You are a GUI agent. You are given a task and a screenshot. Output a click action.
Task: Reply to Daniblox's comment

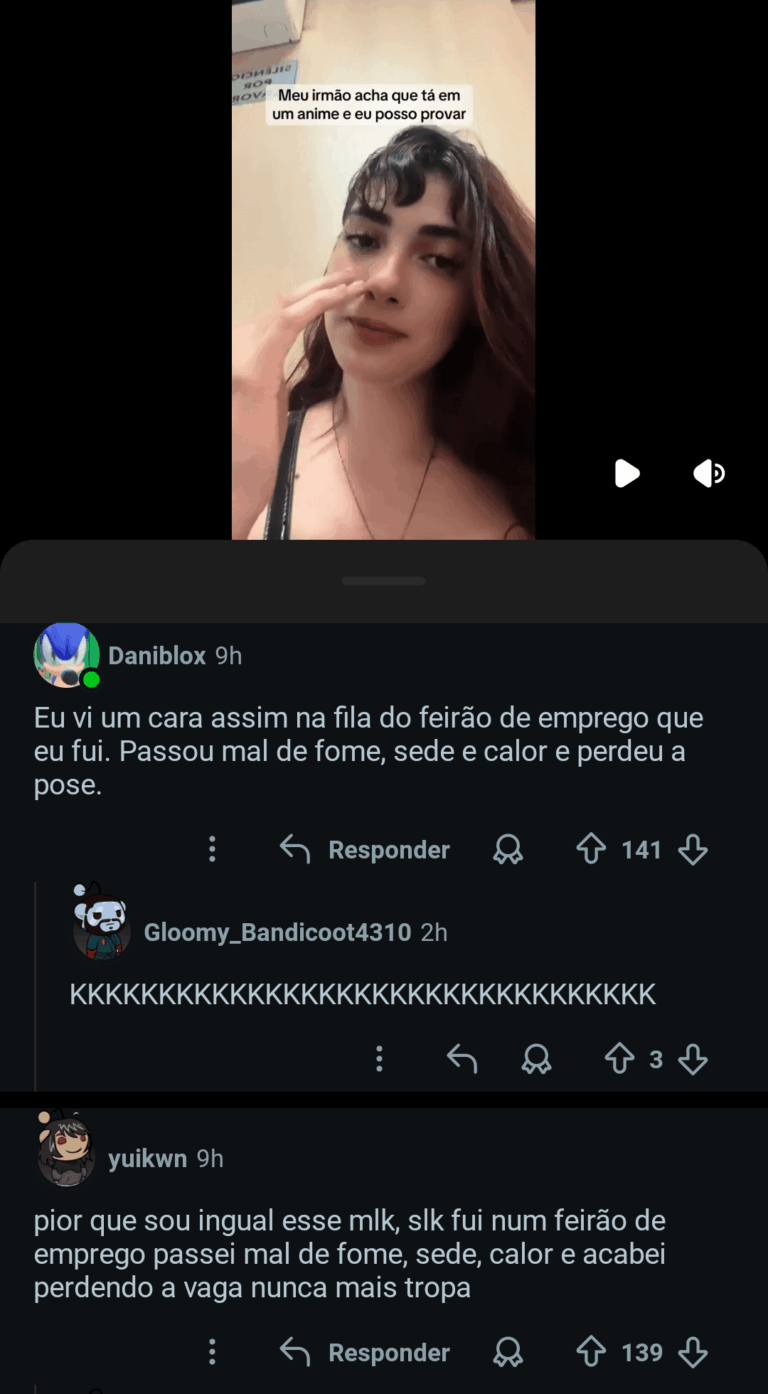click(x=365, y=850)
